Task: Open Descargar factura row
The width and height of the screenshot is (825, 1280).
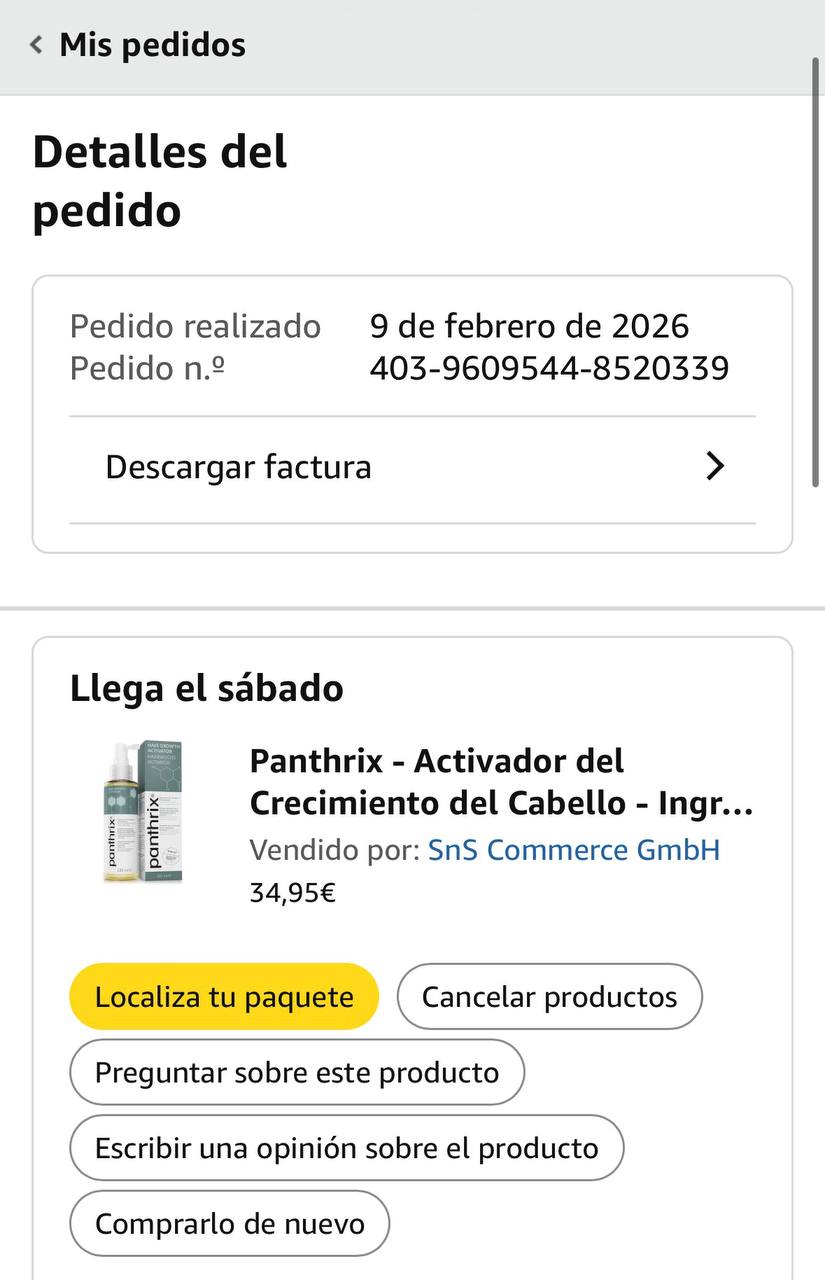Action: click(412, 467)
